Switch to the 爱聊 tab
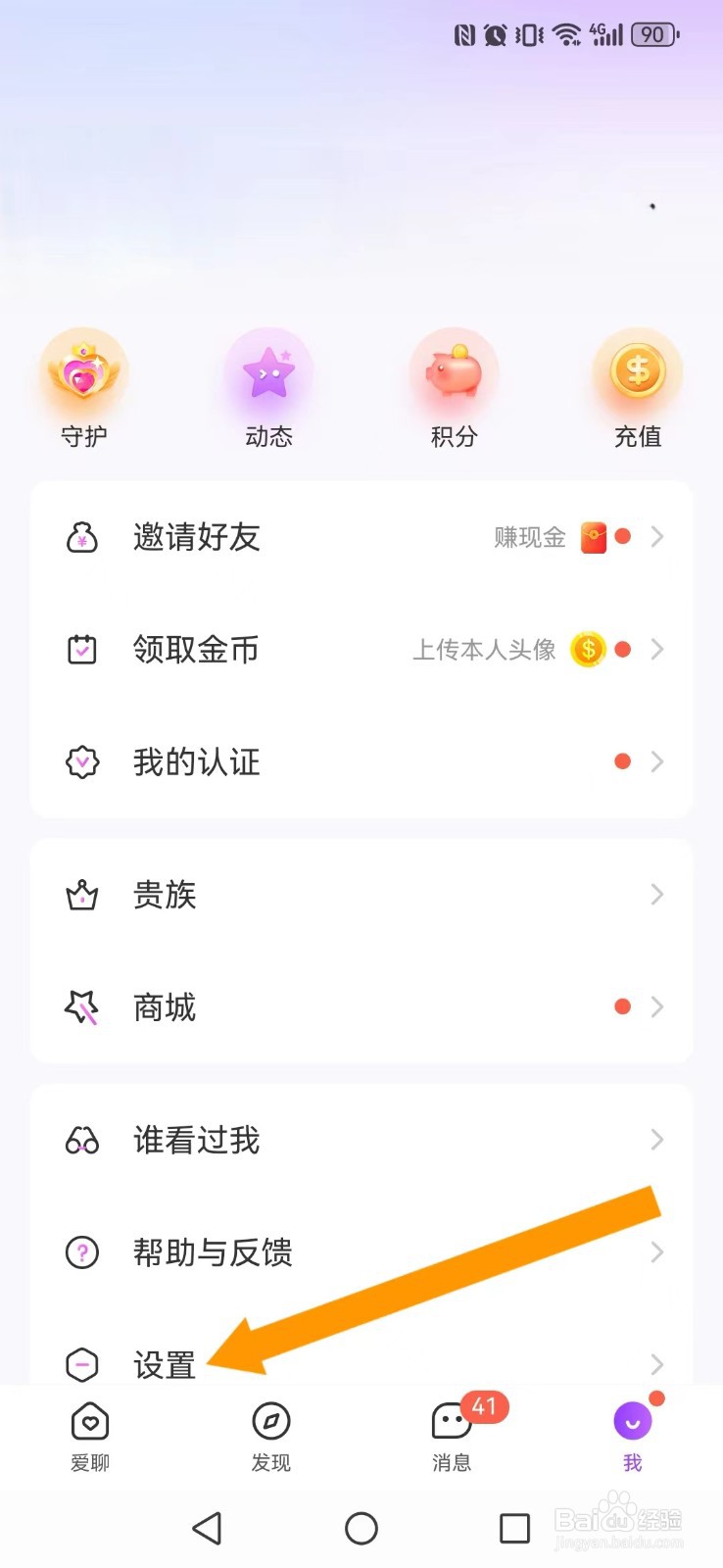 [90, 1436]
